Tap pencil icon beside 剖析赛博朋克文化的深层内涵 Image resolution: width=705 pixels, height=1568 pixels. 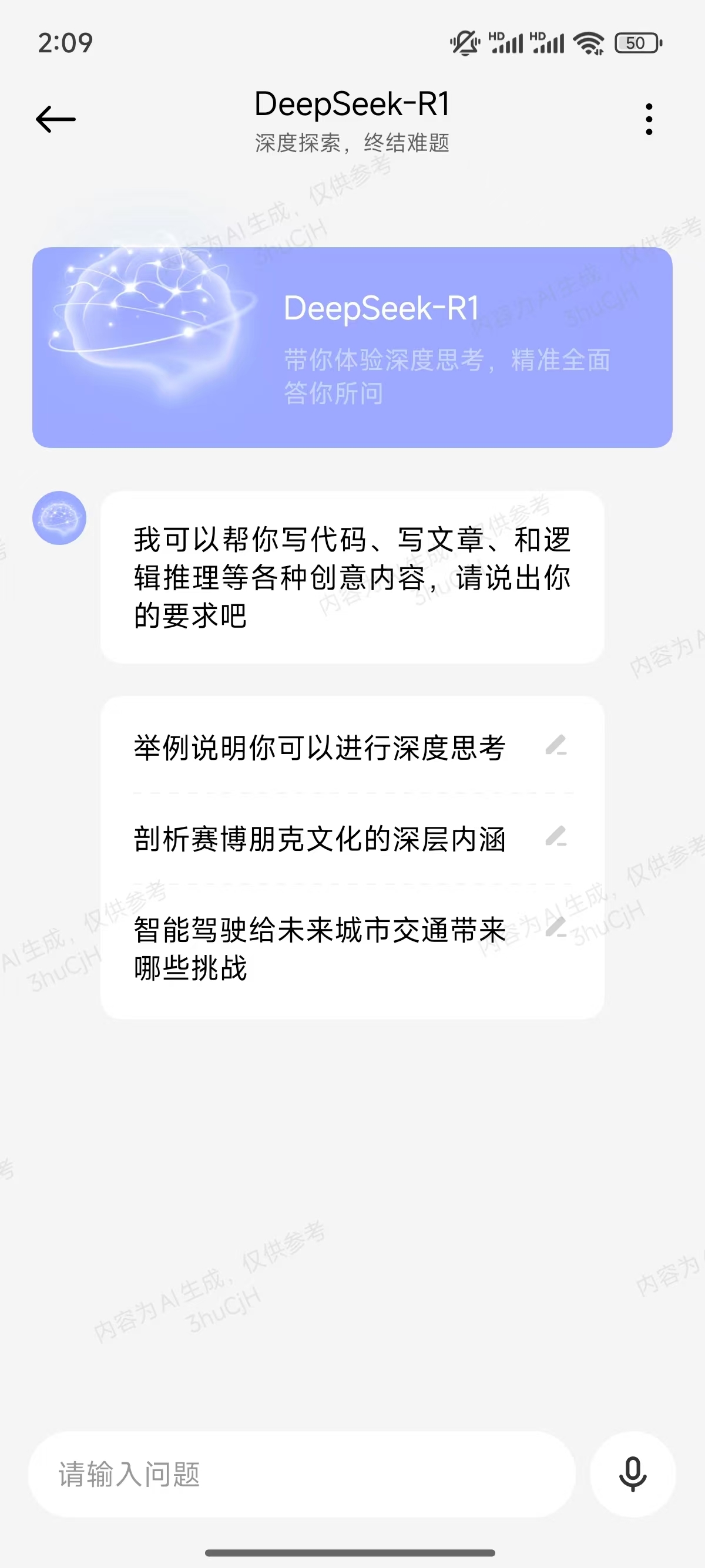coord(556,836)
